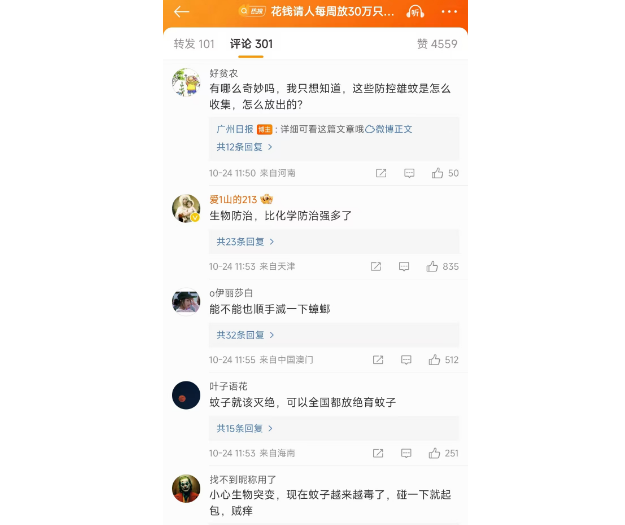Repost o伊丽莎白's comment
The height and width of the screenshot is (525, 625).
pyautogui.click(x=379, y=359)
